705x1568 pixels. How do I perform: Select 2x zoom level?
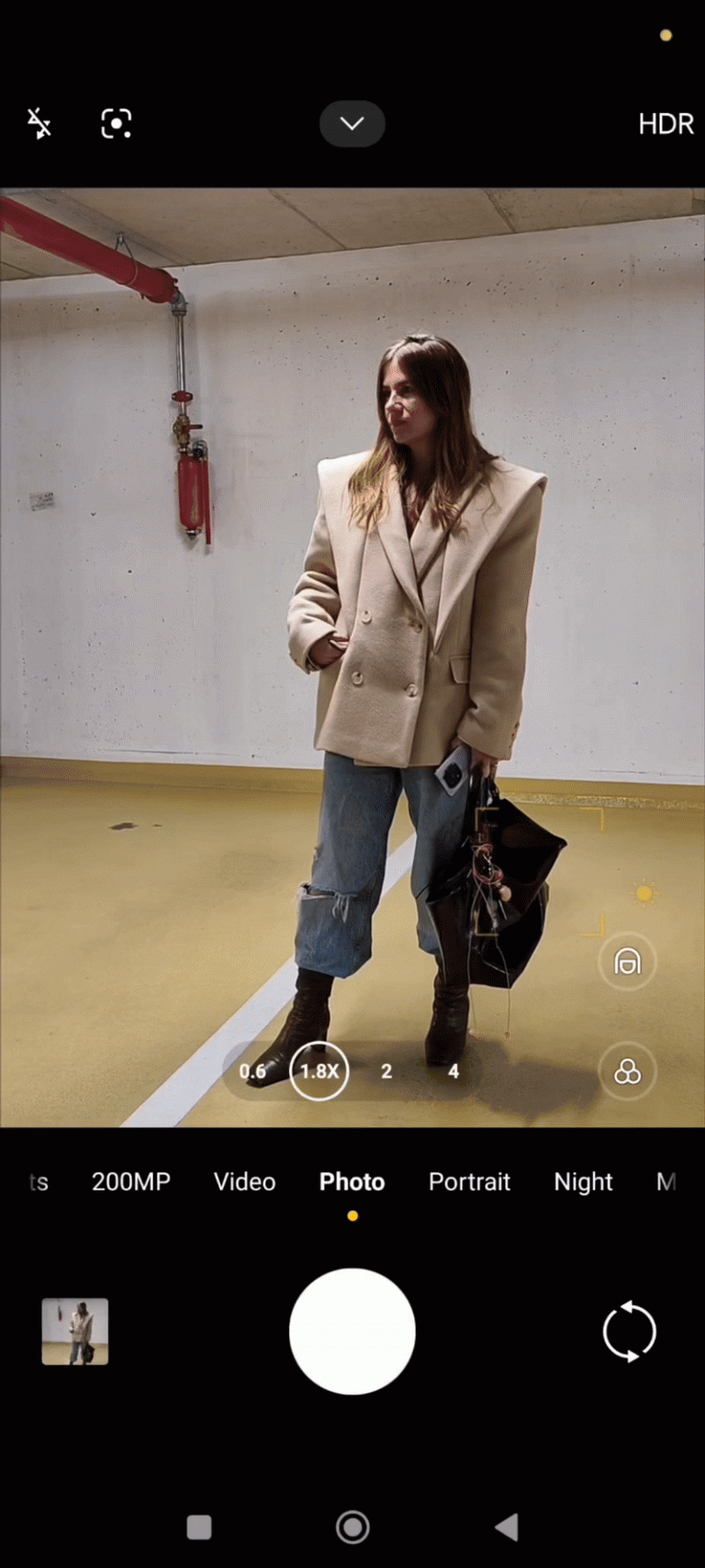pyautogui.click(x=386, y=1071)
